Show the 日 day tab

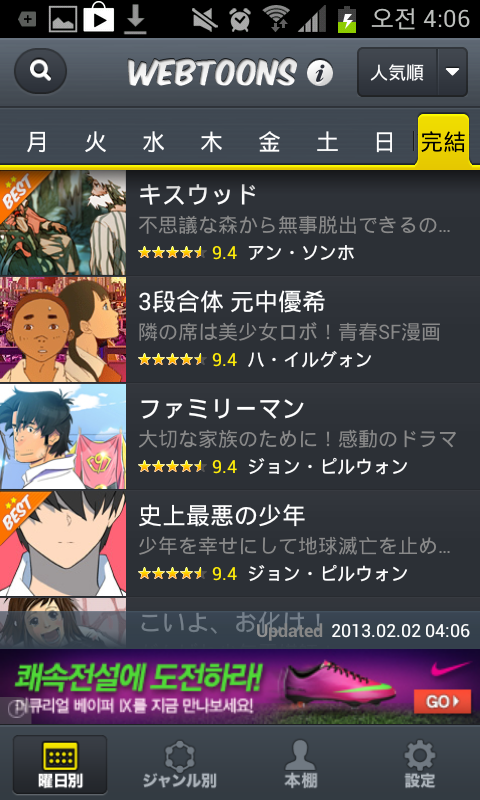point(384,142)
